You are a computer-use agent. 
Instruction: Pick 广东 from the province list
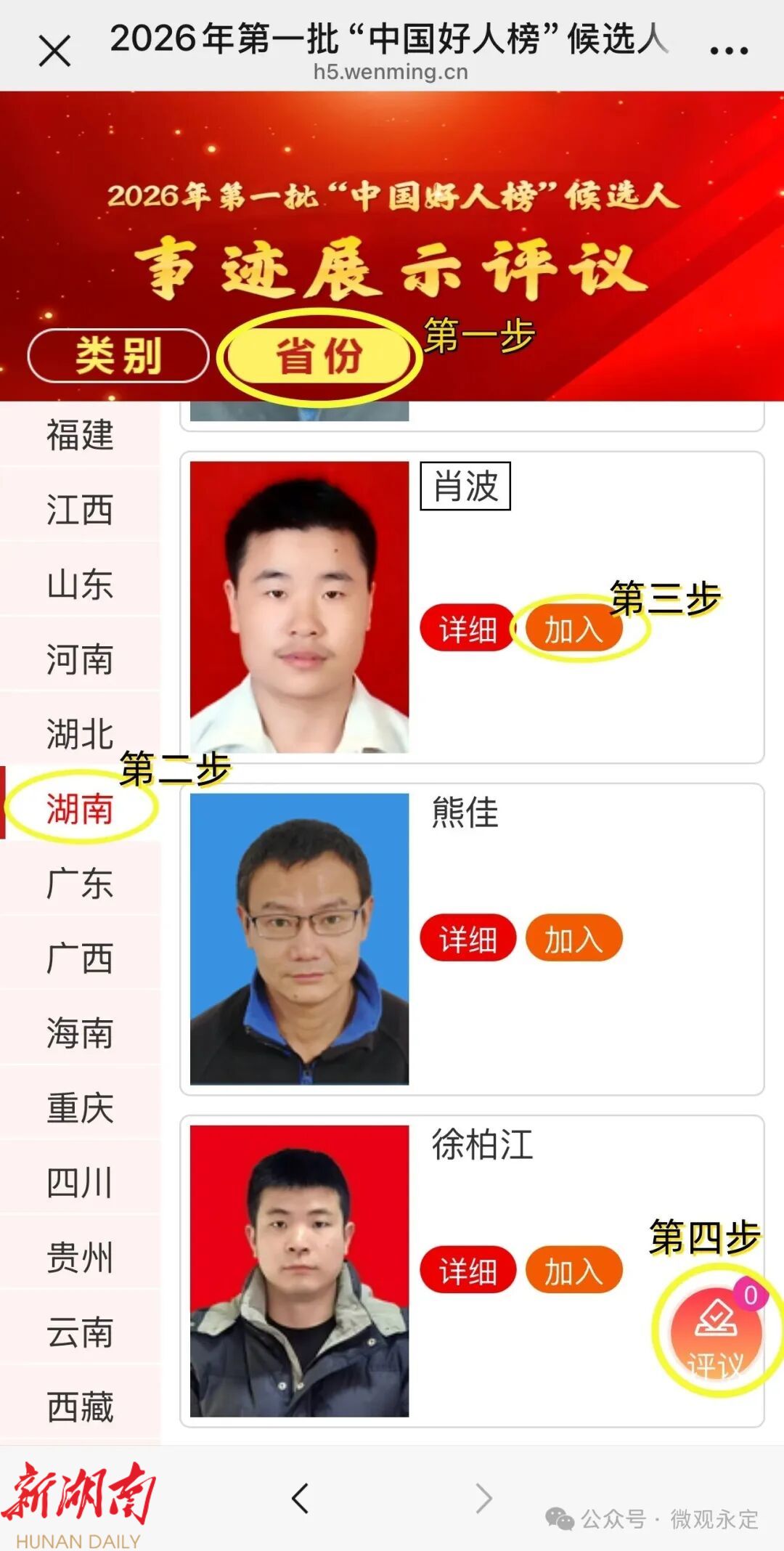point(80,884)
